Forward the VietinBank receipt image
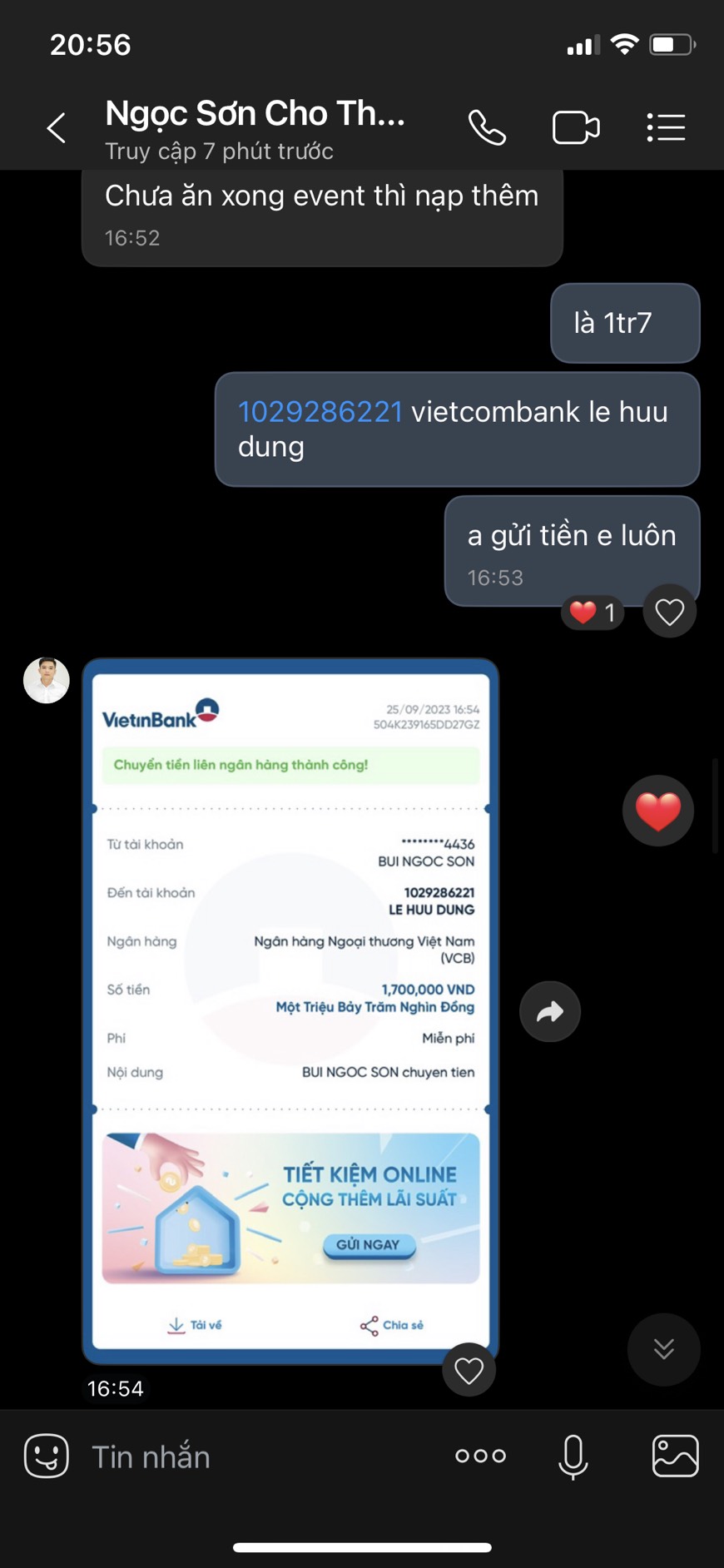Viewport: 724px width, 1568px height. (549, 1012)
